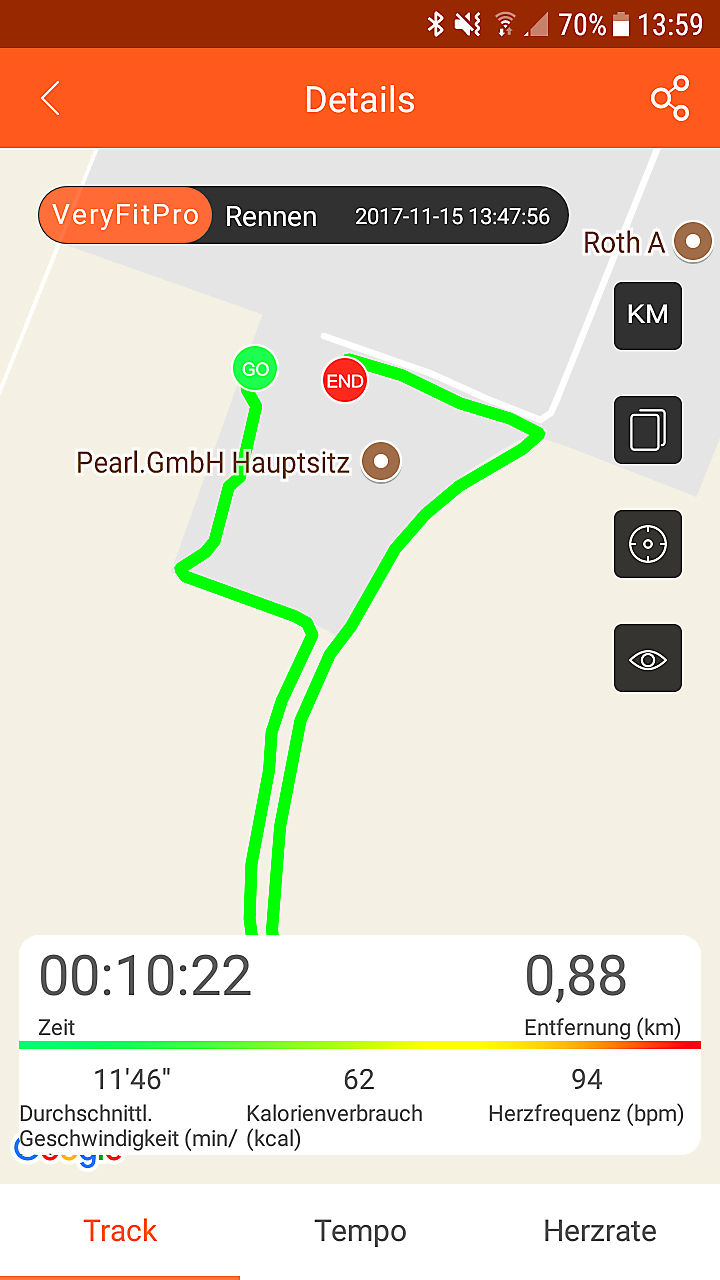Open the Herzrate tab
The image size is (720, 1280).
coord(600,1231)
